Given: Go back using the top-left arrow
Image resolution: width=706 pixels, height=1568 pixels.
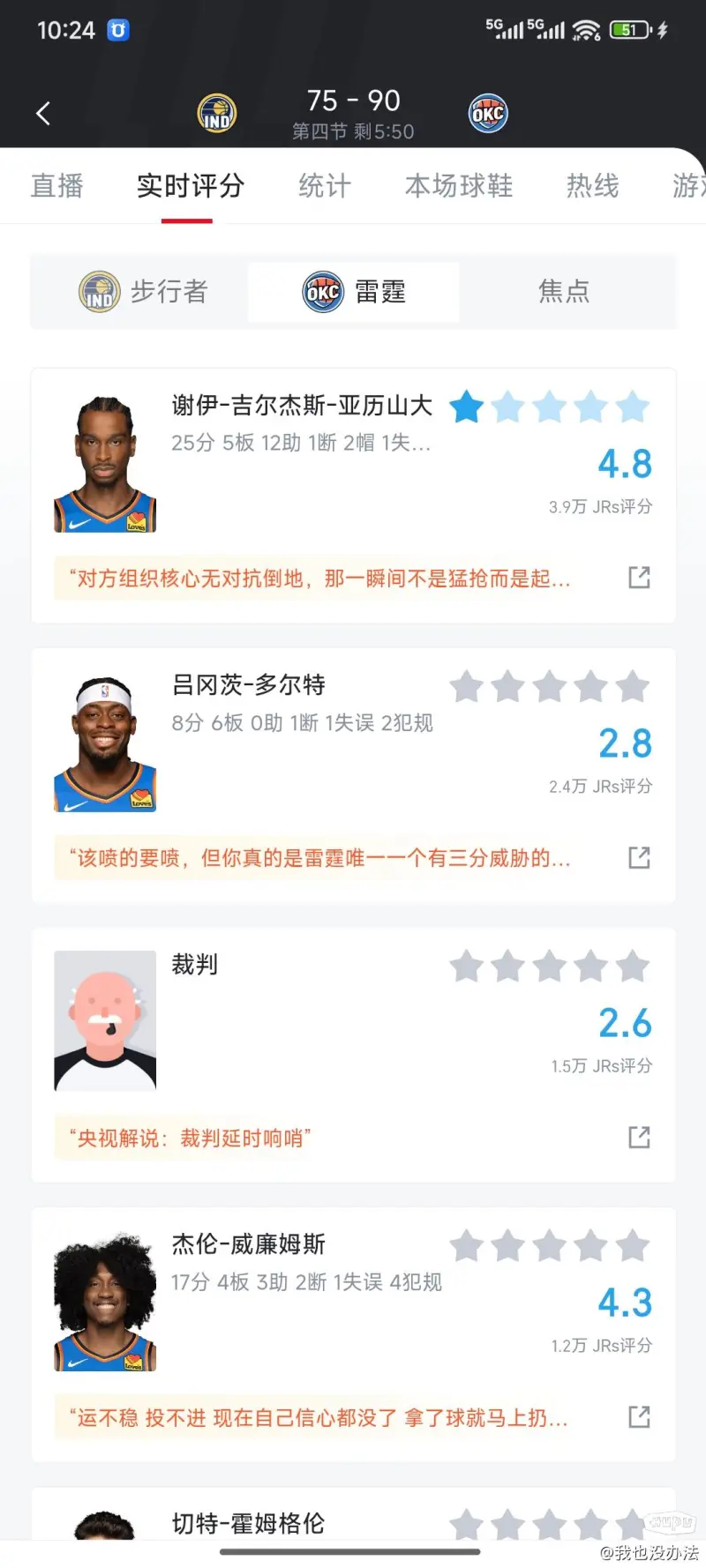Looking at the screenshot, I should click(43, 114).
